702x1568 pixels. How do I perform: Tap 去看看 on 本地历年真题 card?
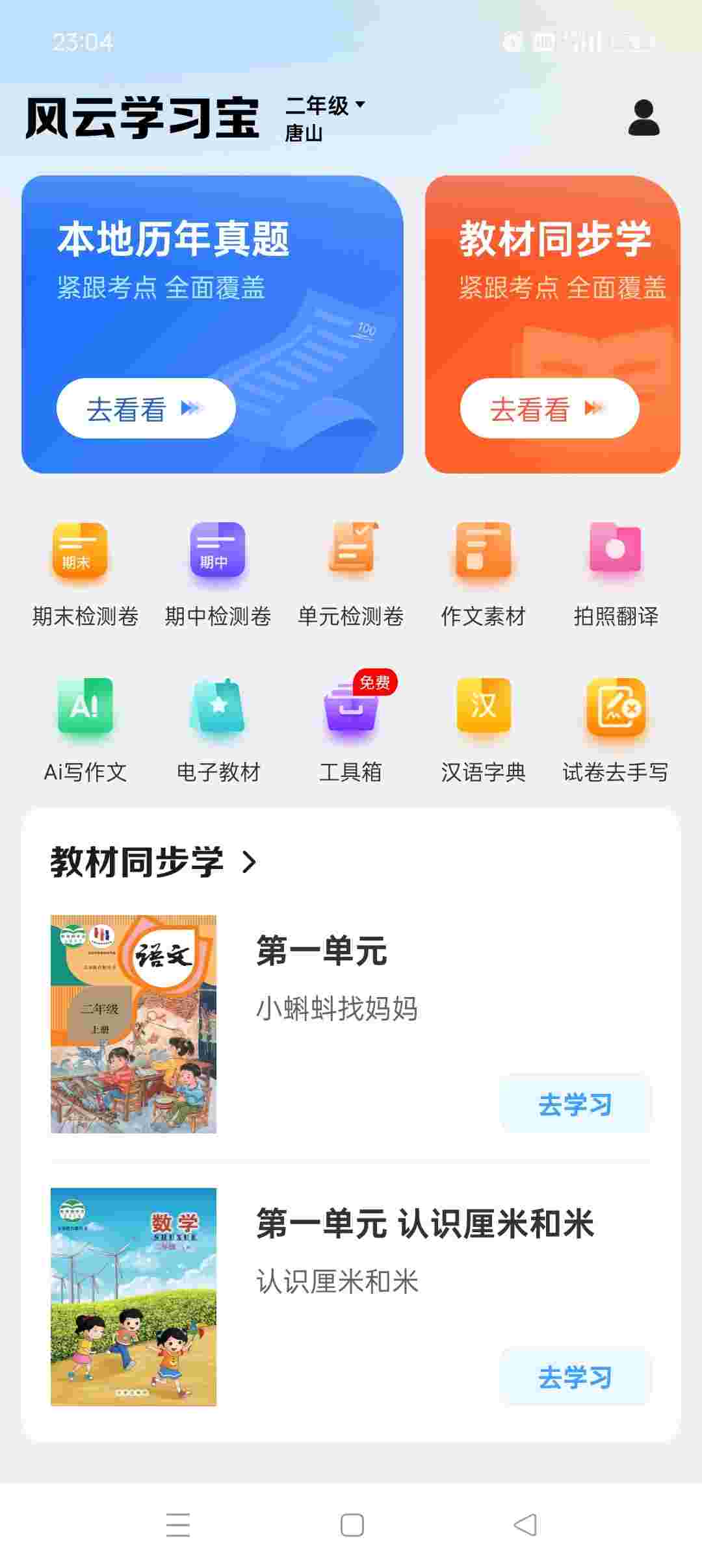146,409
